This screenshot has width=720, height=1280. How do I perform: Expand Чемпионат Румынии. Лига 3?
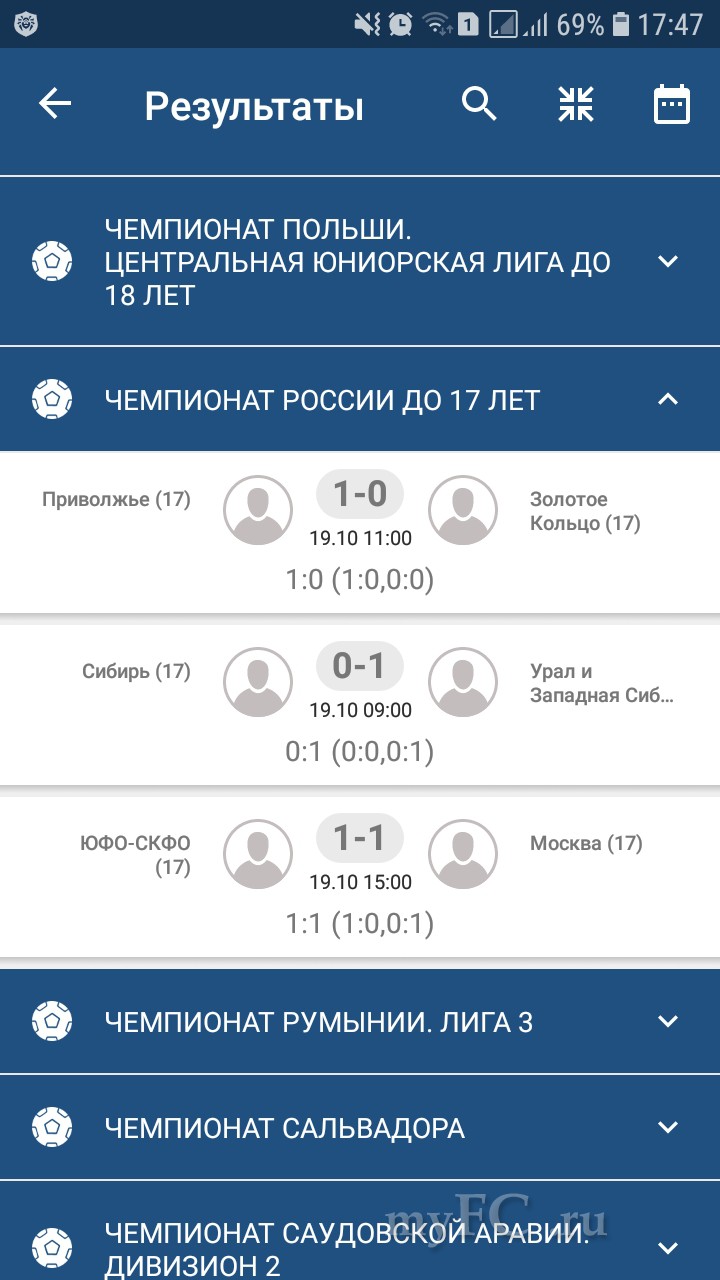pyautogui.click(x=667, y=1021)
